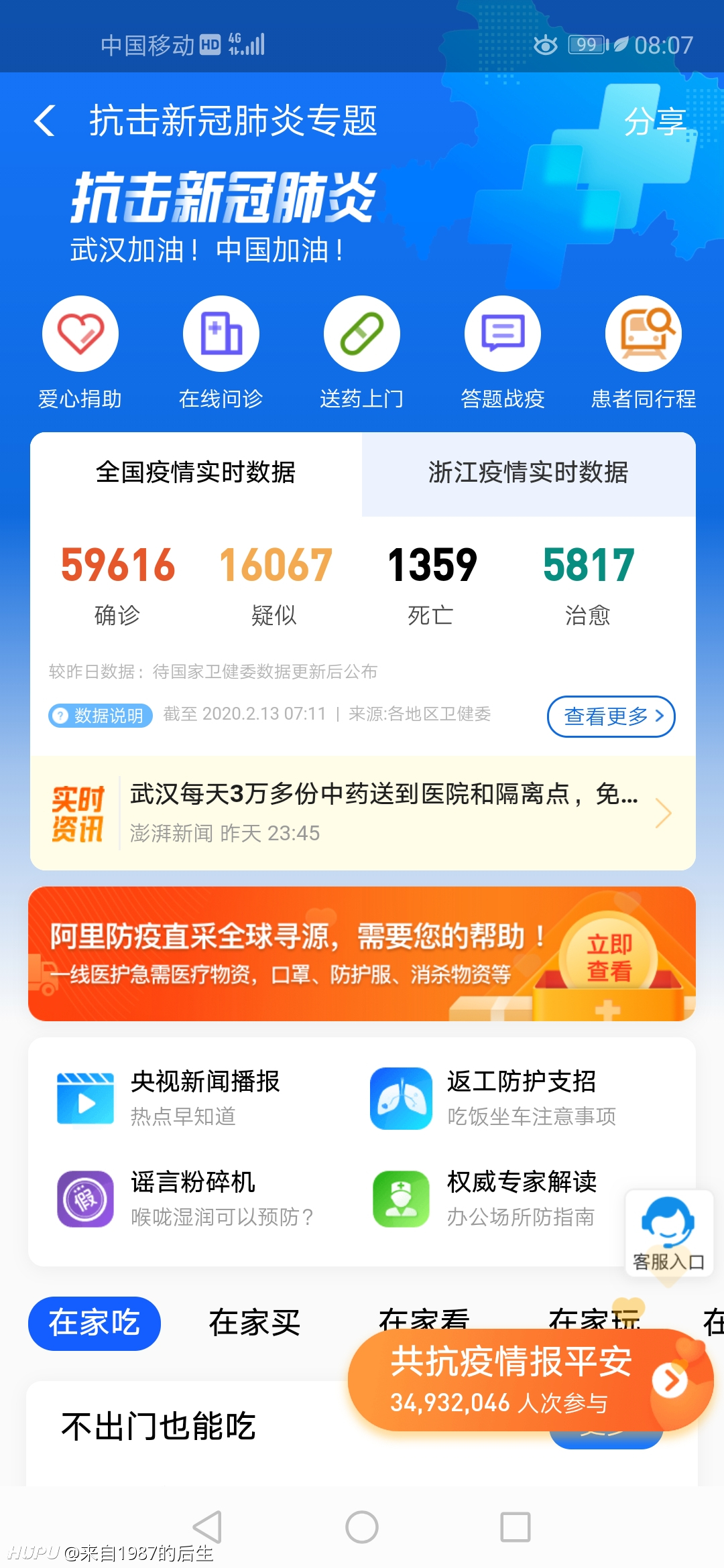724x1568 pixels.
Task: Select 全国疫情实时数据 tab
Action: coord(196,473)
